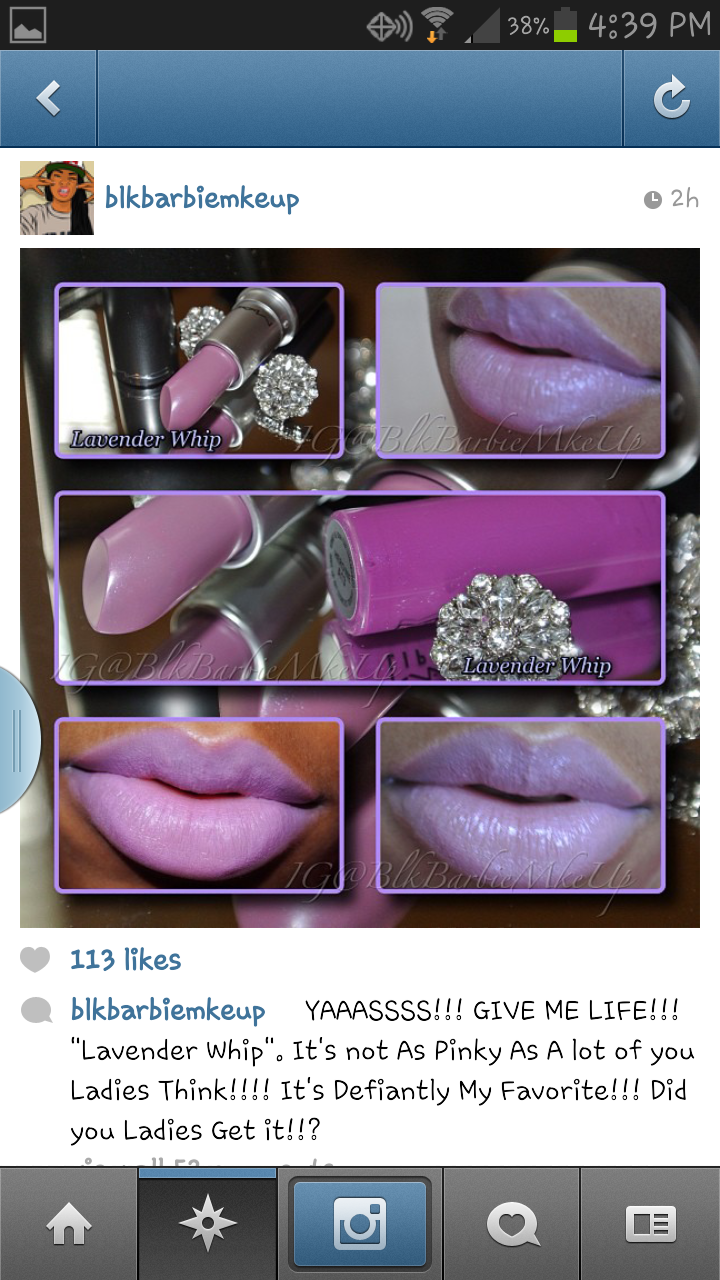Refresh the feed
The width and height of the screenshot is (720, 1280).
671,98
